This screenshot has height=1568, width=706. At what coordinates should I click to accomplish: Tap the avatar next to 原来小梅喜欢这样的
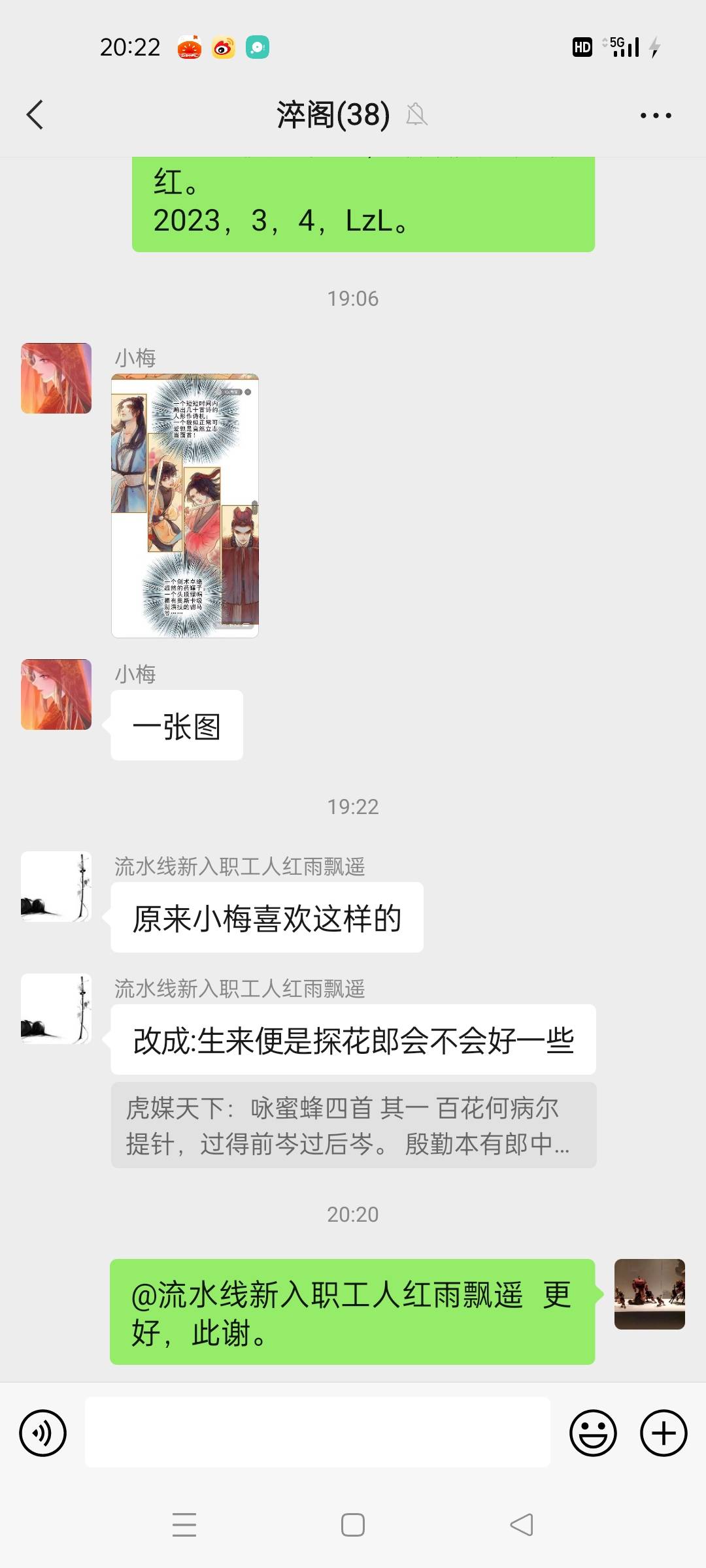(56, 887)
